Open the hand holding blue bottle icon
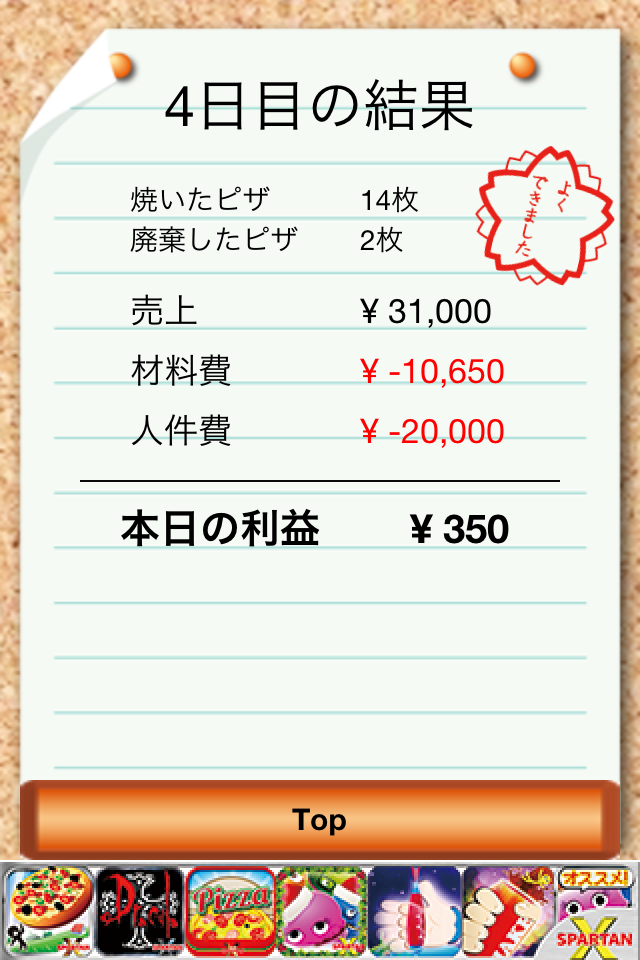The image size is (640, 960). coord(412,912)
